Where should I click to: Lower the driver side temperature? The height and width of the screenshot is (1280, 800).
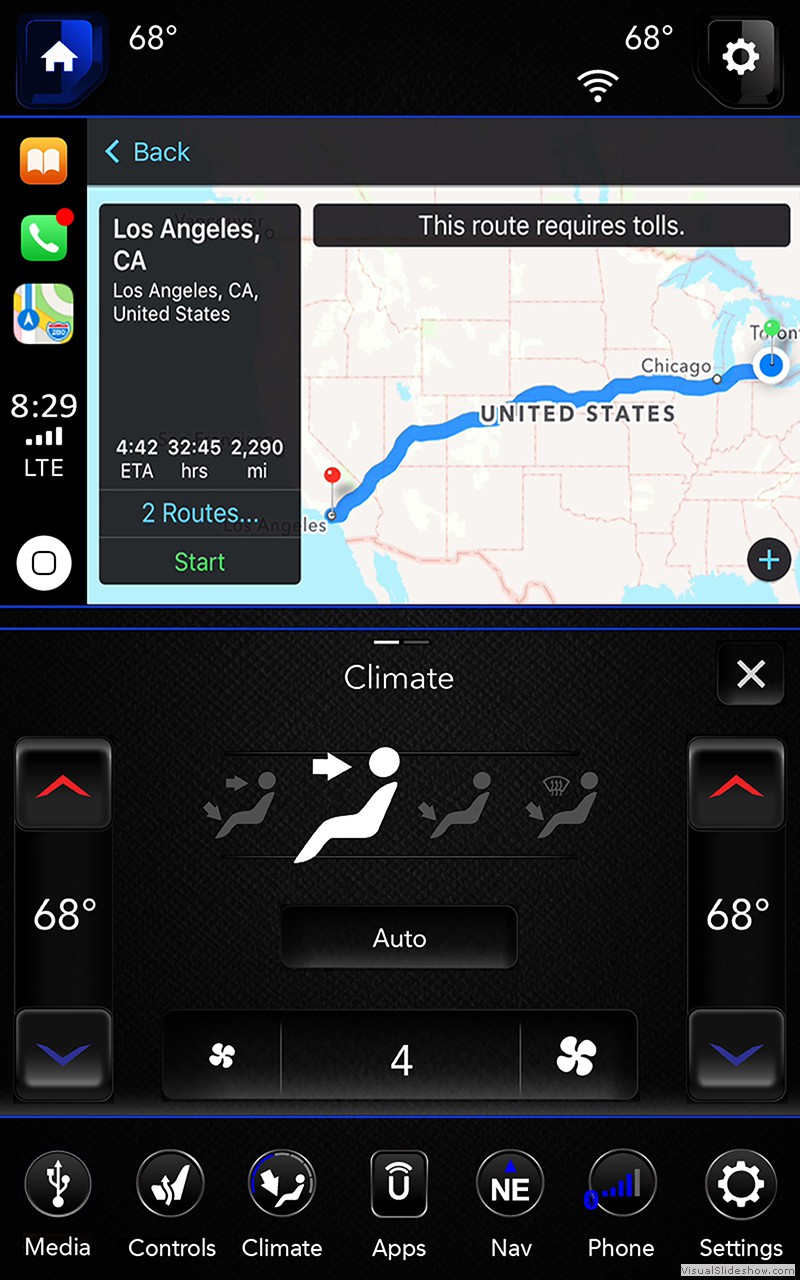click(x=63, y=1054)
